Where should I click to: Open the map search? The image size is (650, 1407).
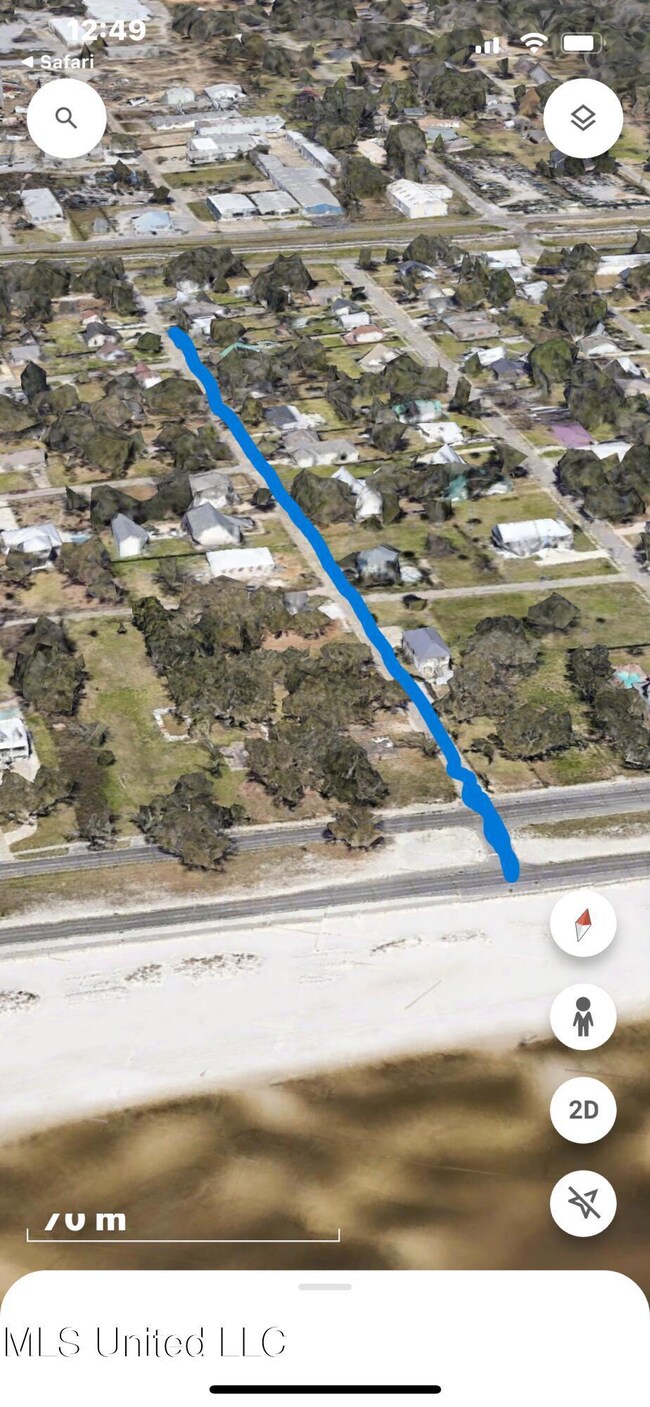click(66, 118)
